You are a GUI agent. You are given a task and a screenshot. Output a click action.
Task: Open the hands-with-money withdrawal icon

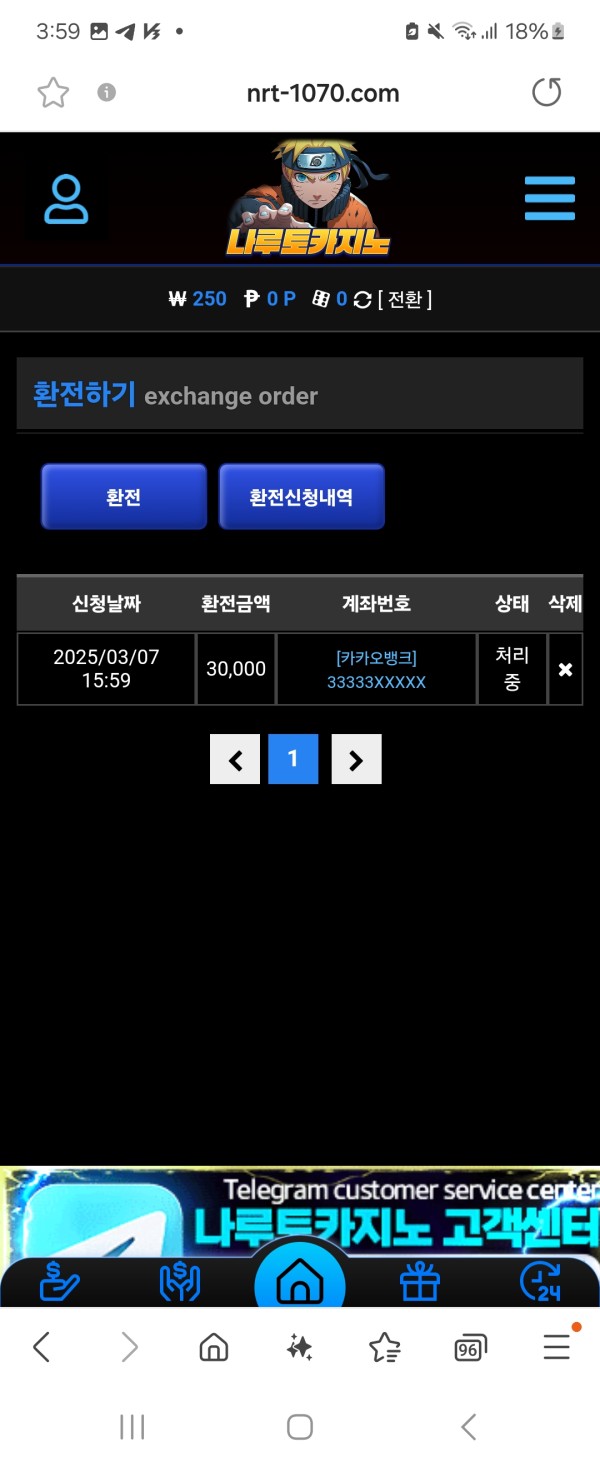point(180,1282)
